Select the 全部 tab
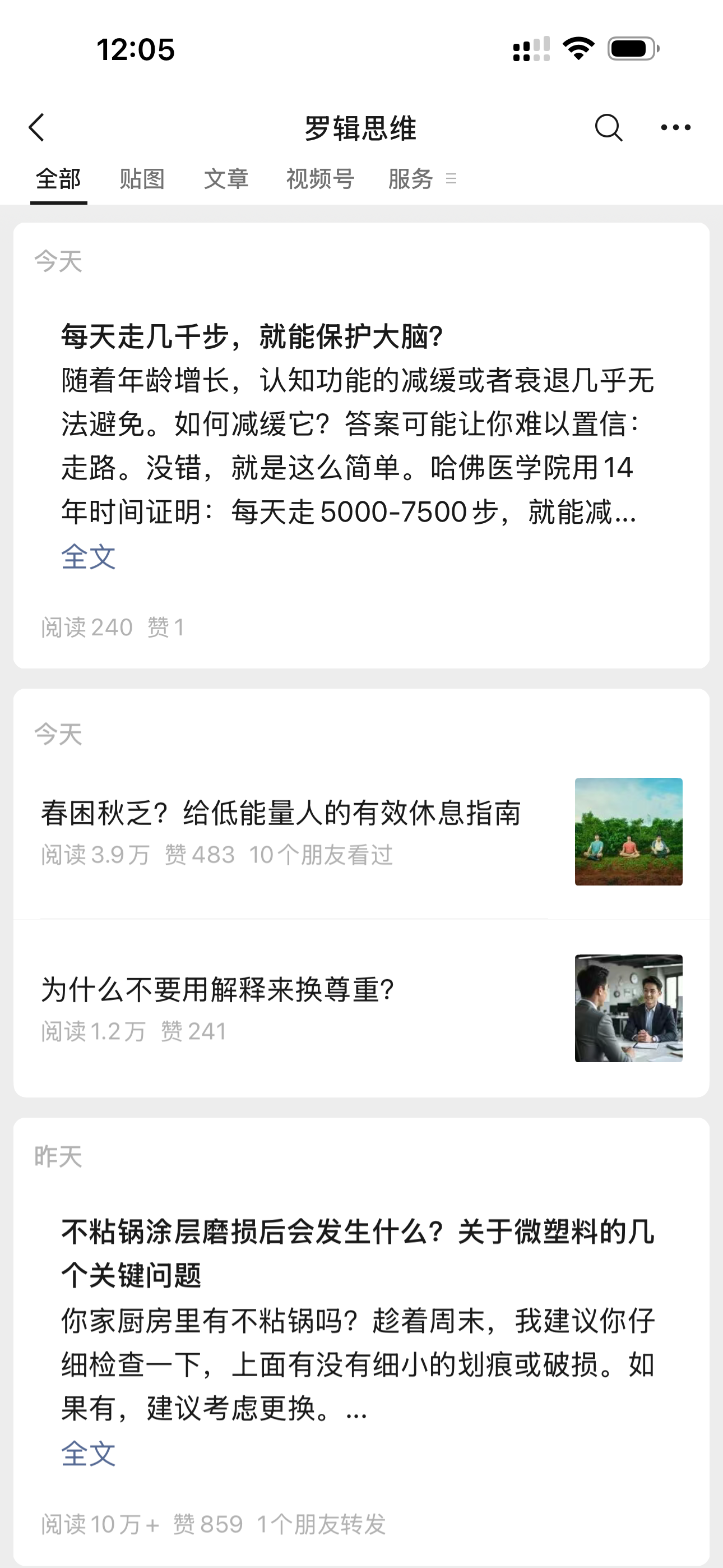 (x=58, y=179)
